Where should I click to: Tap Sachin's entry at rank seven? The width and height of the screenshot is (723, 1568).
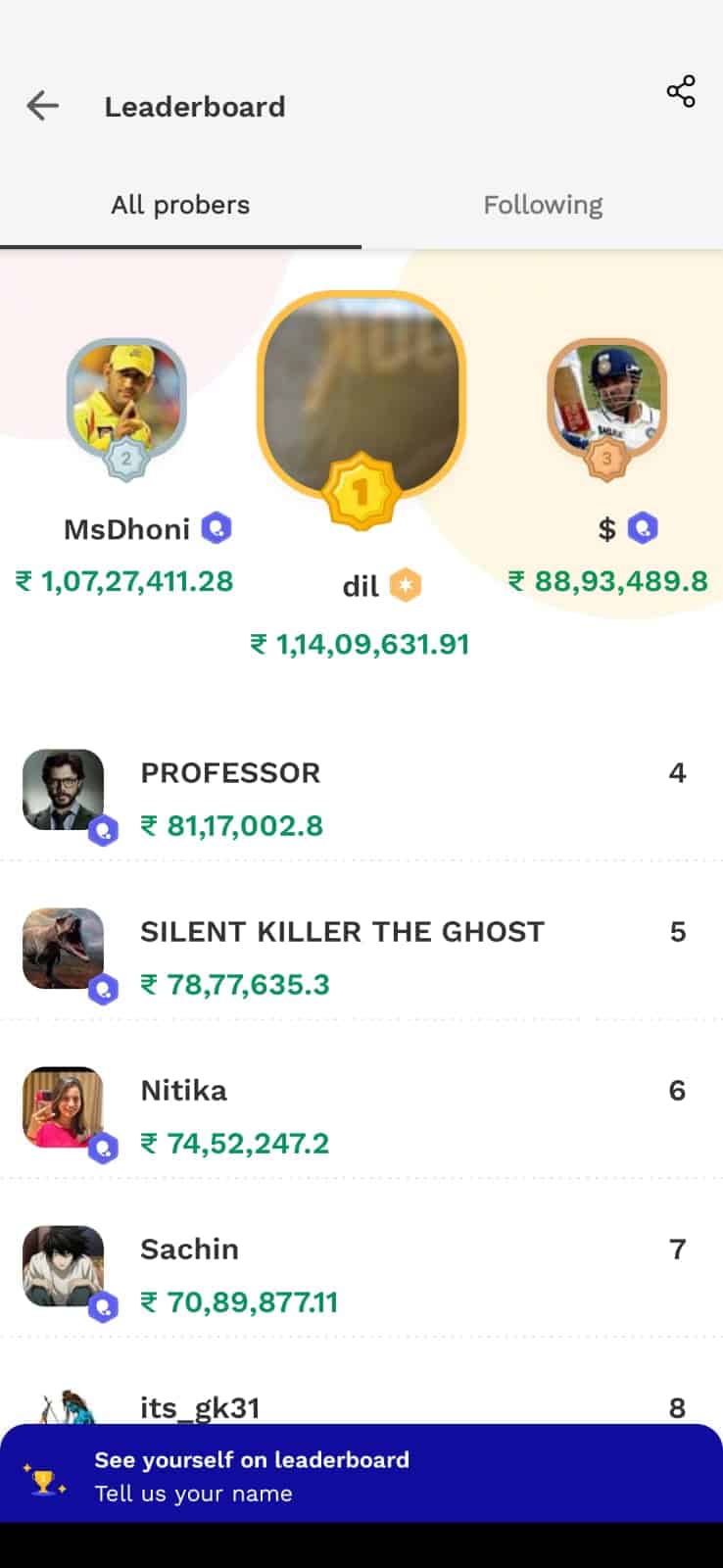pyautogui.click(x=361, y=1274)
